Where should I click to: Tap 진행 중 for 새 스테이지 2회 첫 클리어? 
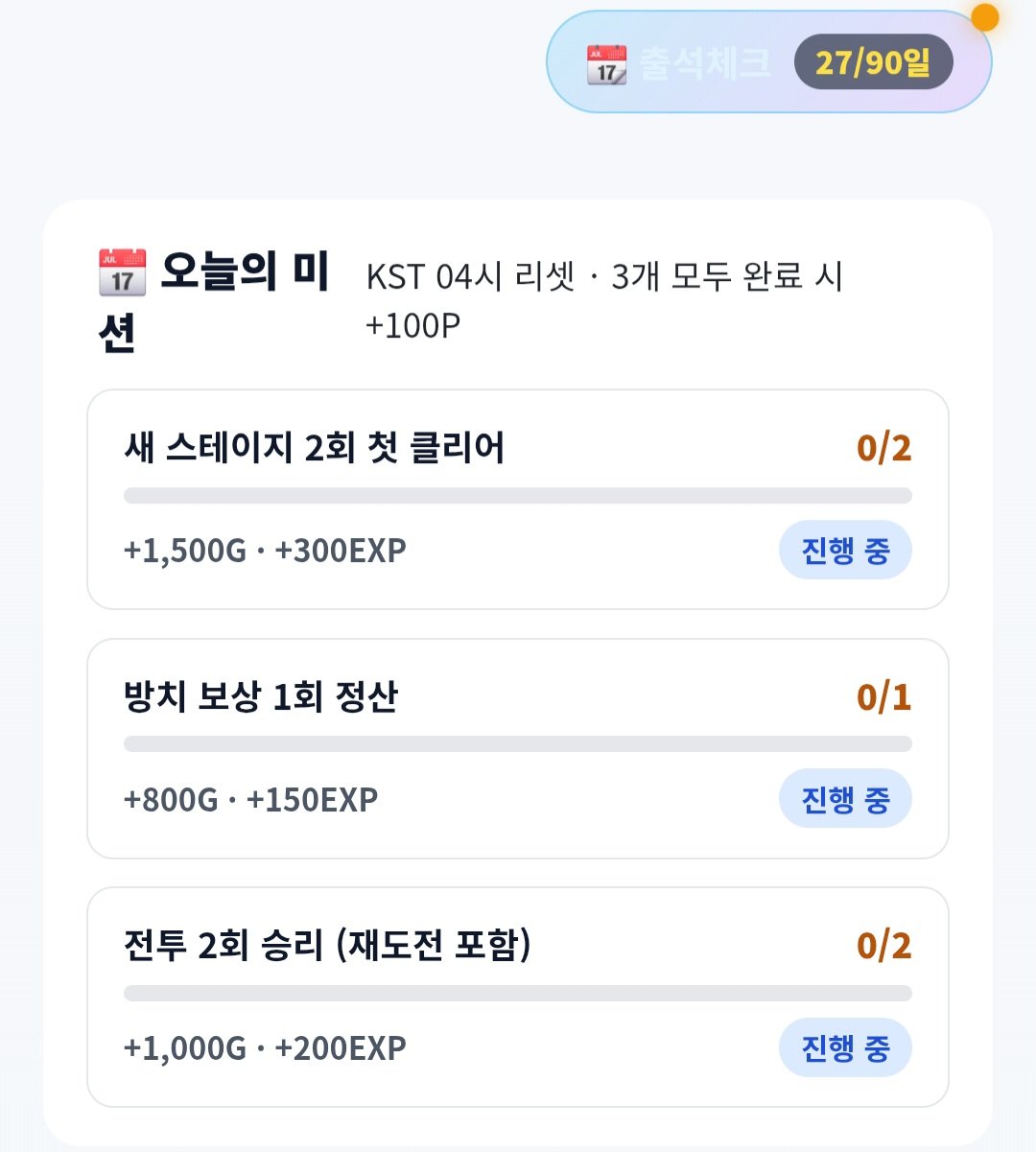click(845, 551)
